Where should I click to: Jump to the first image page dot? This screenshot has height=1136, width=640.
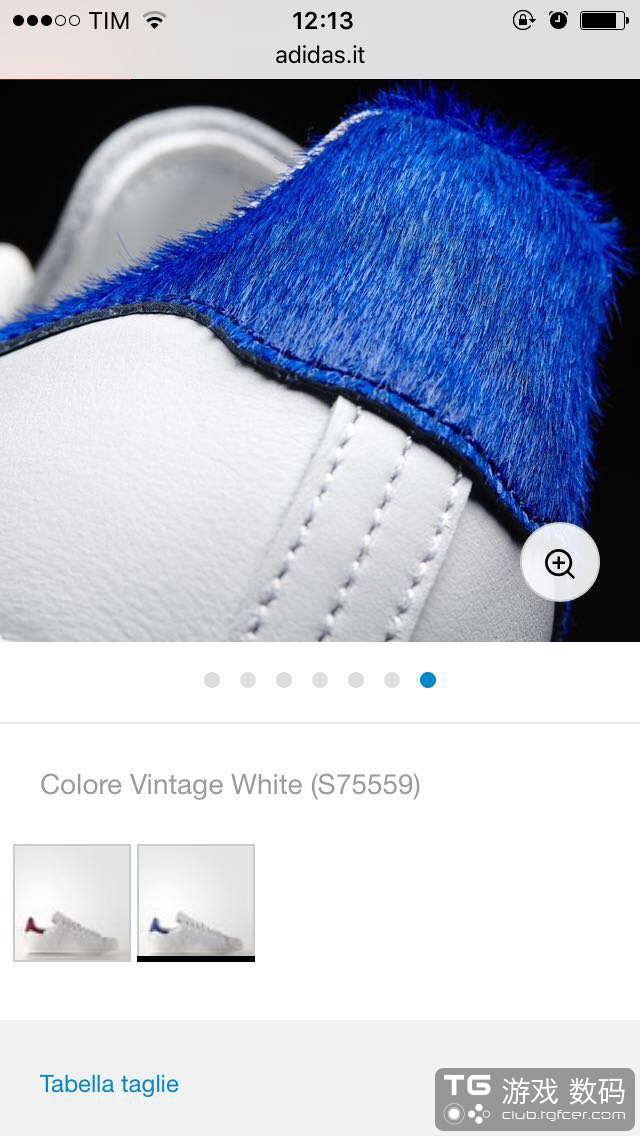coord(212,680)
